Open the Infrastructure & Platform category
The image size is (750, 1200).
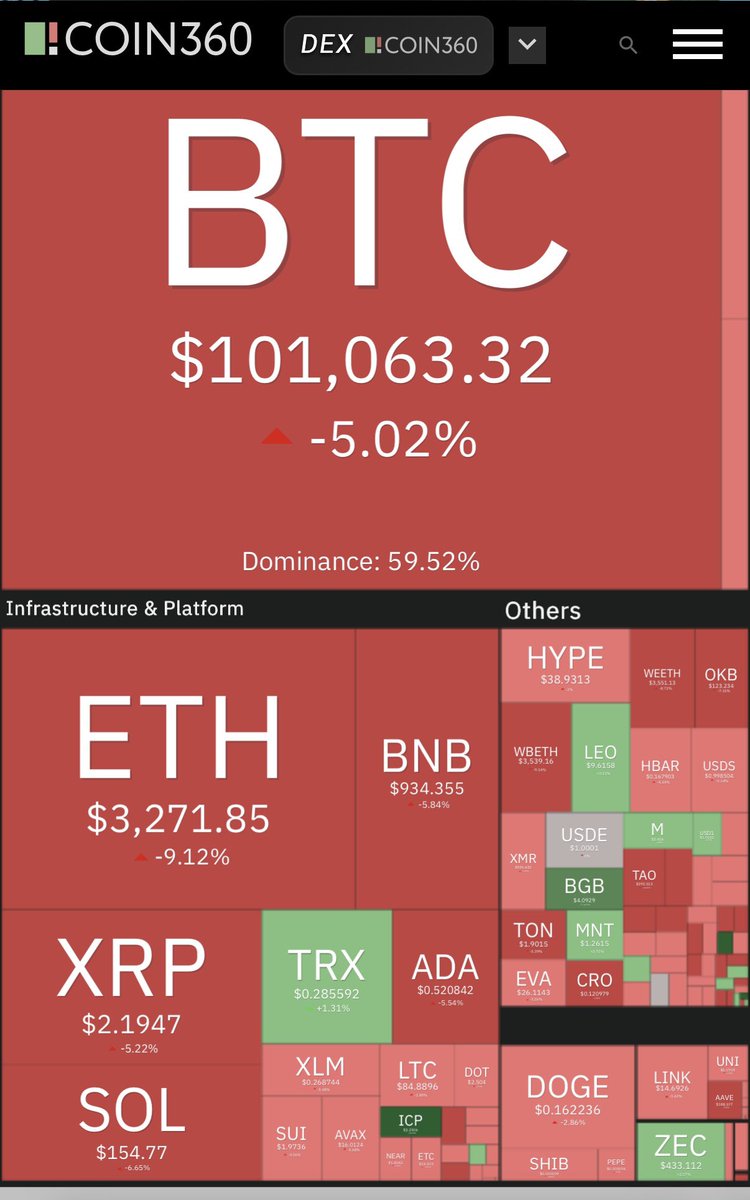(125, 608)
